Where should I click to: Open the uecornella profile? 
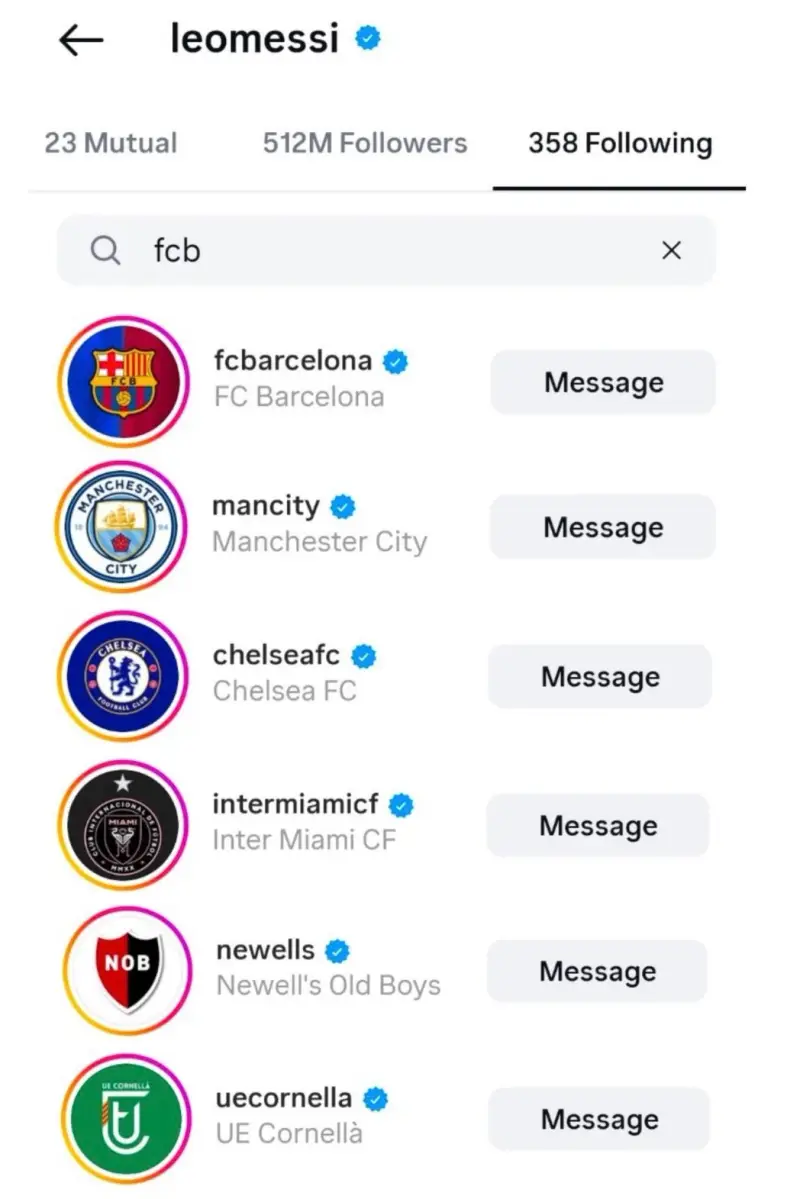[284, 1098]
